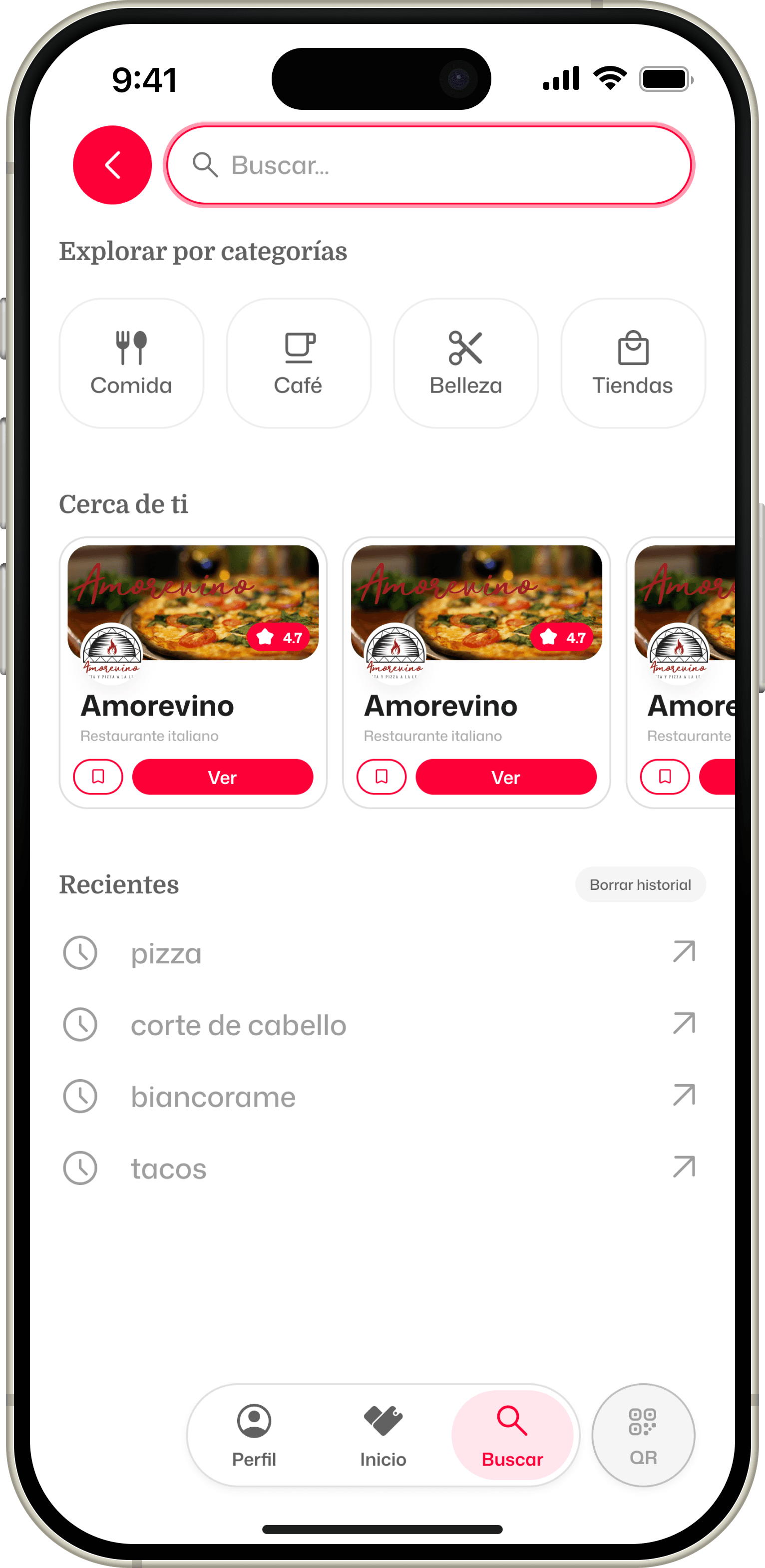The height and width of the screenshot is (1568, 765).
Task: Open the Perfil profile icon
Action: 254,1422
